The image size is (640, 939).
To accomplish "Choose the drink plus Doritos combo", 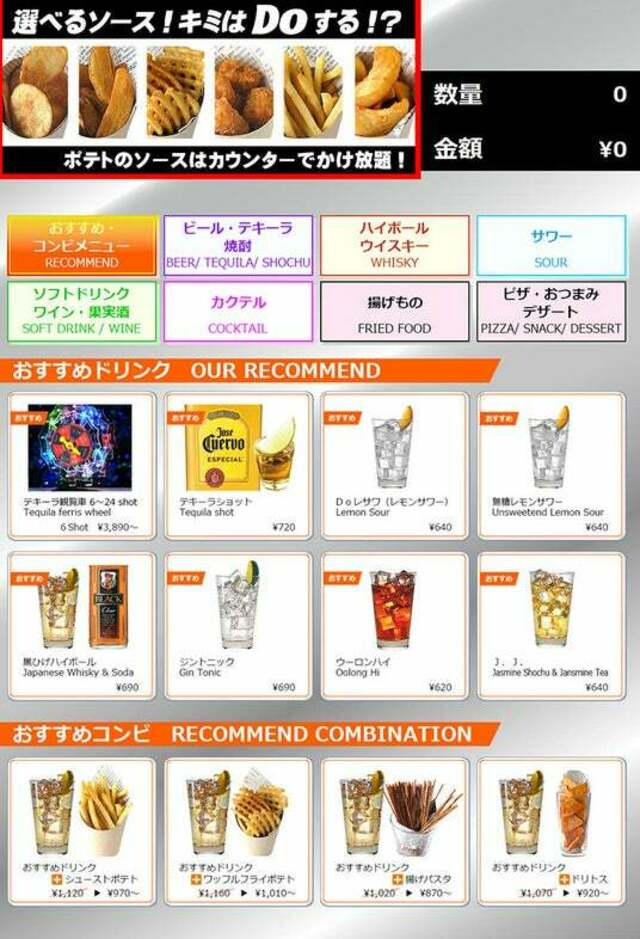I will 550,831.
